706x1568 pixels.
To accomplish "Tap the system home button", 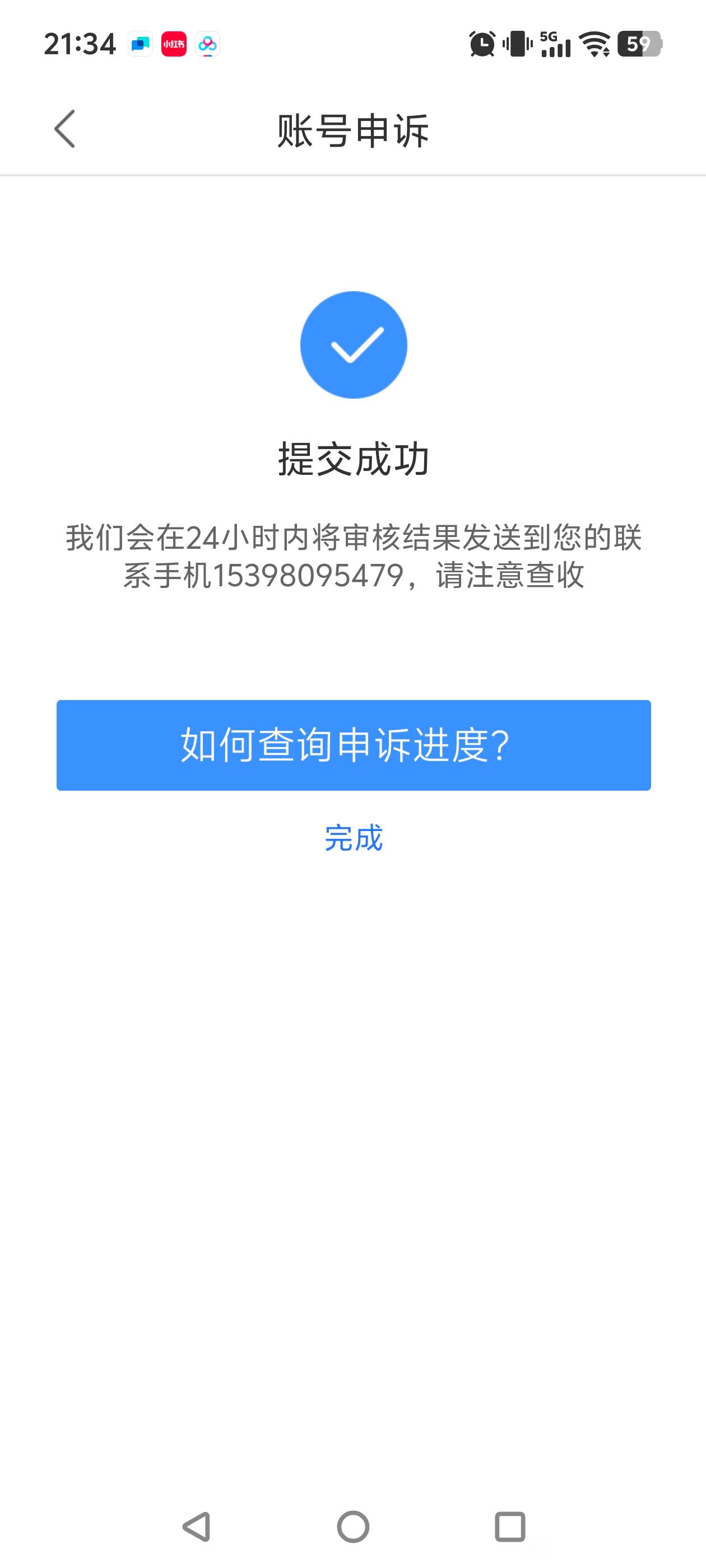I will point(354,1527).
